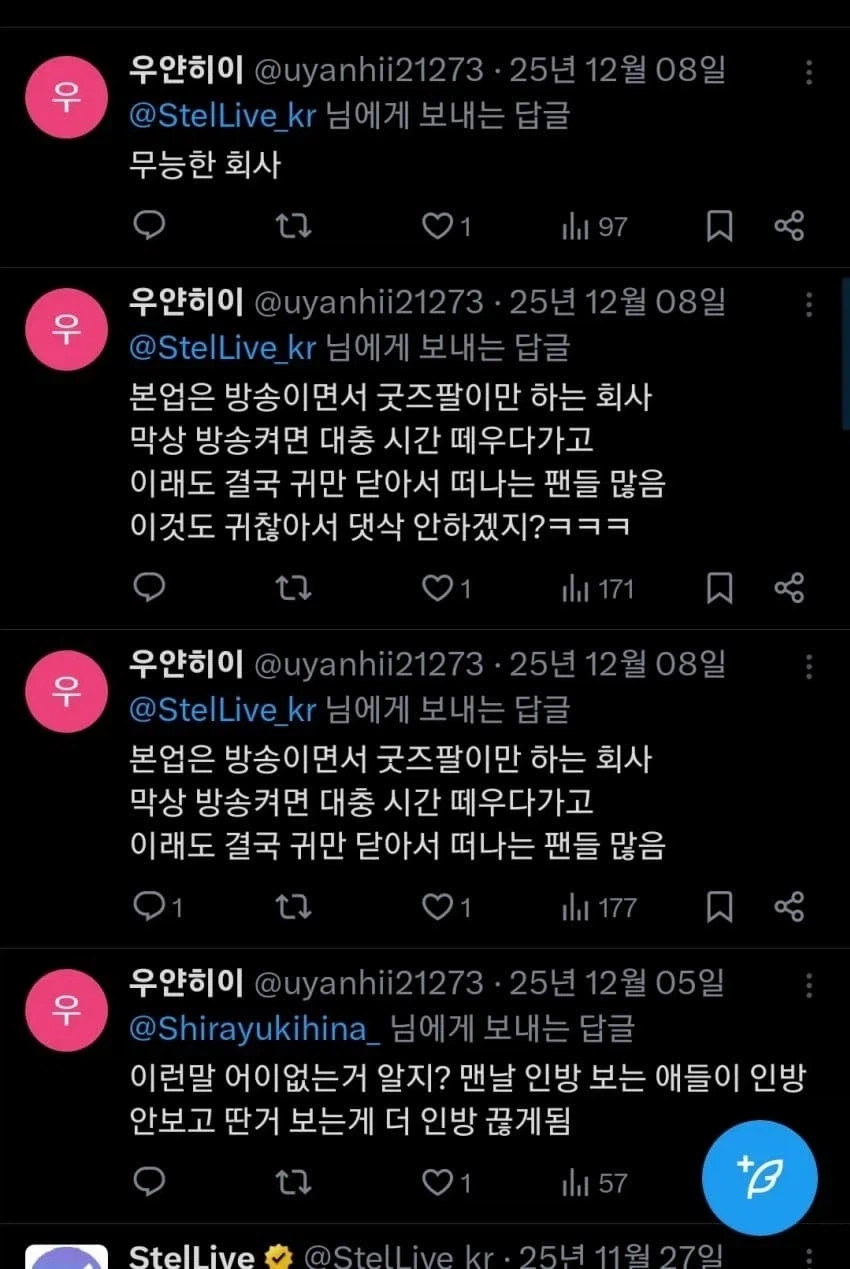Open options menu on the @Shirayukihina_ reply
Screen dimensions: 850x1269
click(808, 986)
